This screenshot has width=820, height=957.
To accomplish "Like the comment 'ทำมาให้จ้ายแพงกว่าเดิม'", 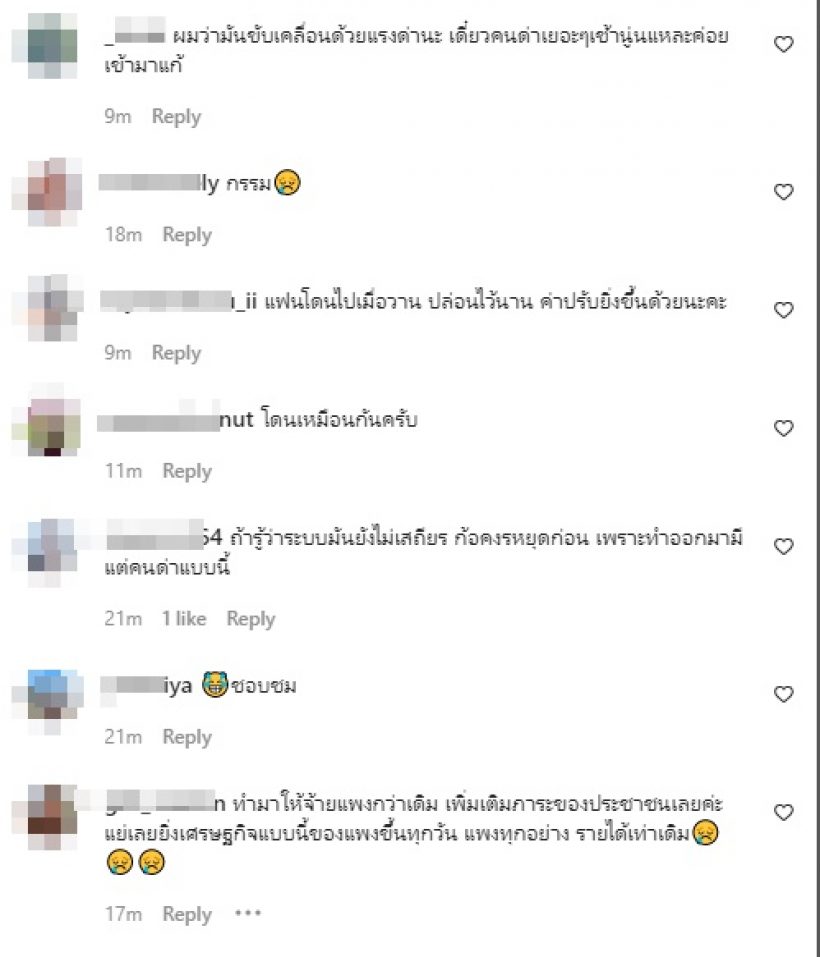I will pos(785,812).
